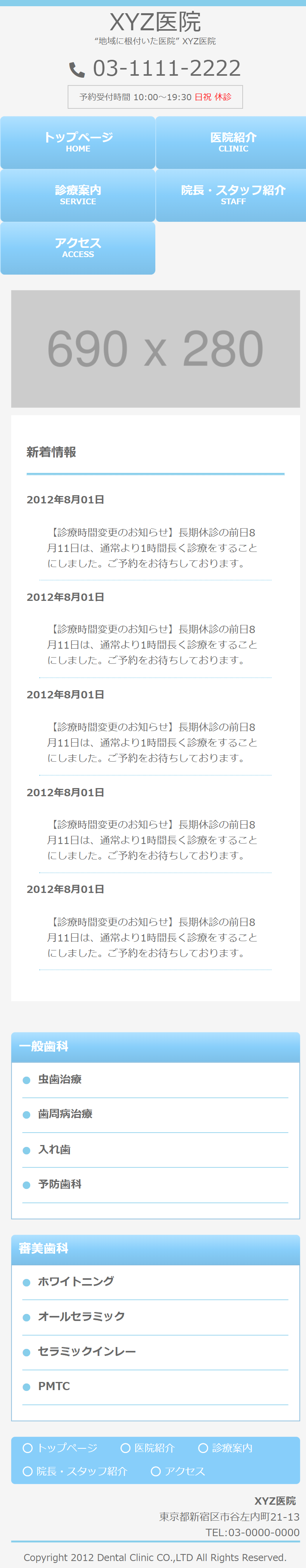Image resolution: width=306 pixels, height=1568 pixels.
Task: Open the トップページ HOME navigation button
Action: tap(78, 143)
